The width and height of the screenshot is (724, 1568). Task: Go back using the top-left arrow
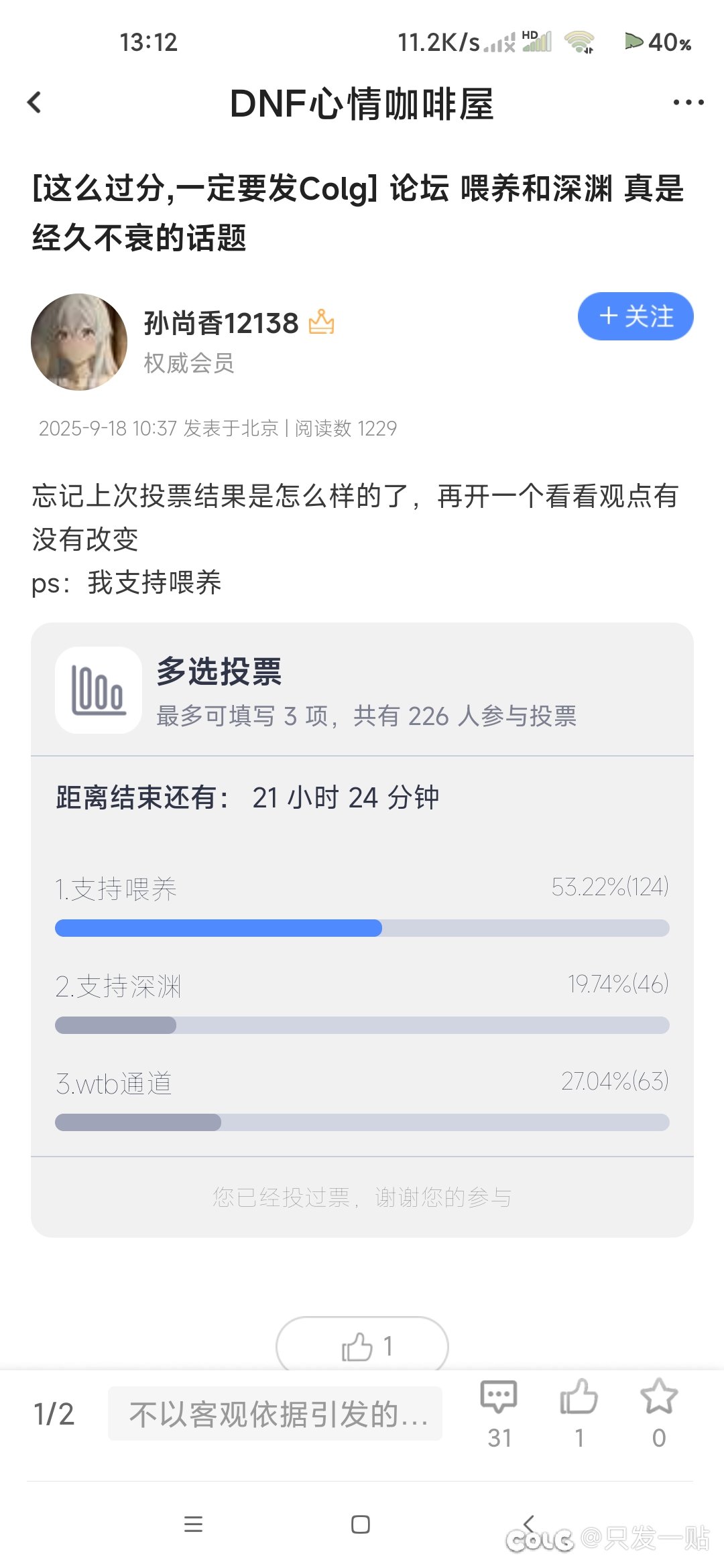tap(35, 103)
